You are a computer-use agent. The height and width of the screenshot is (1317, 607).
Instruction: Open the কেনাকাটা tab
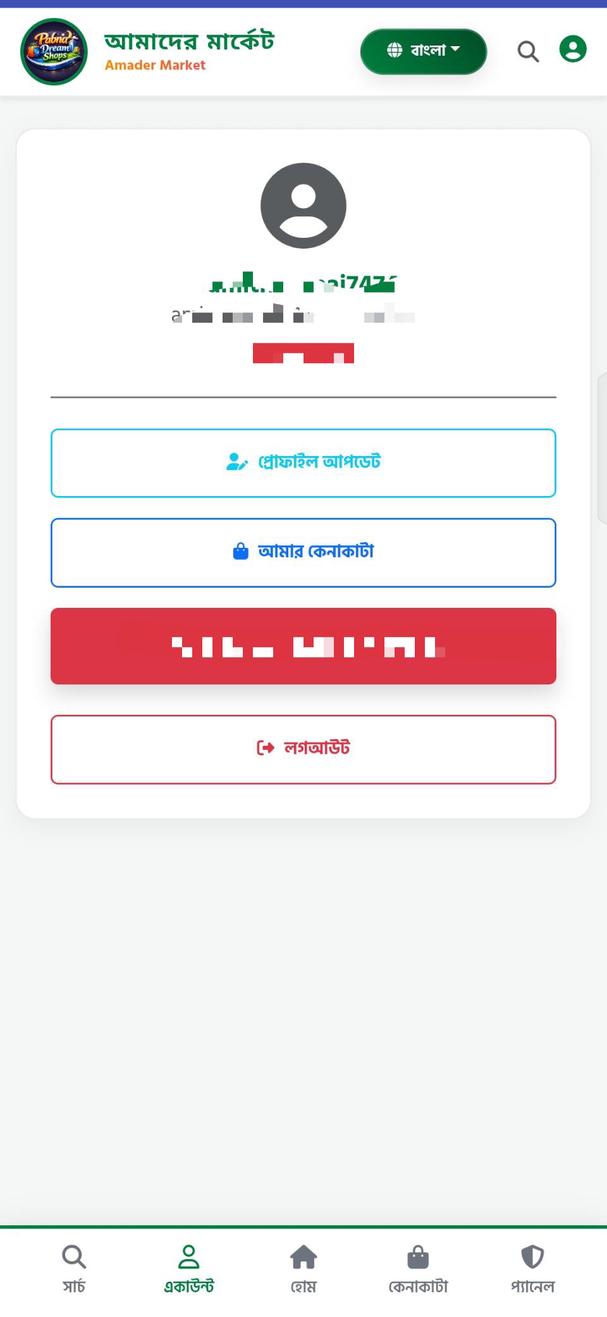pos(418,1270)
